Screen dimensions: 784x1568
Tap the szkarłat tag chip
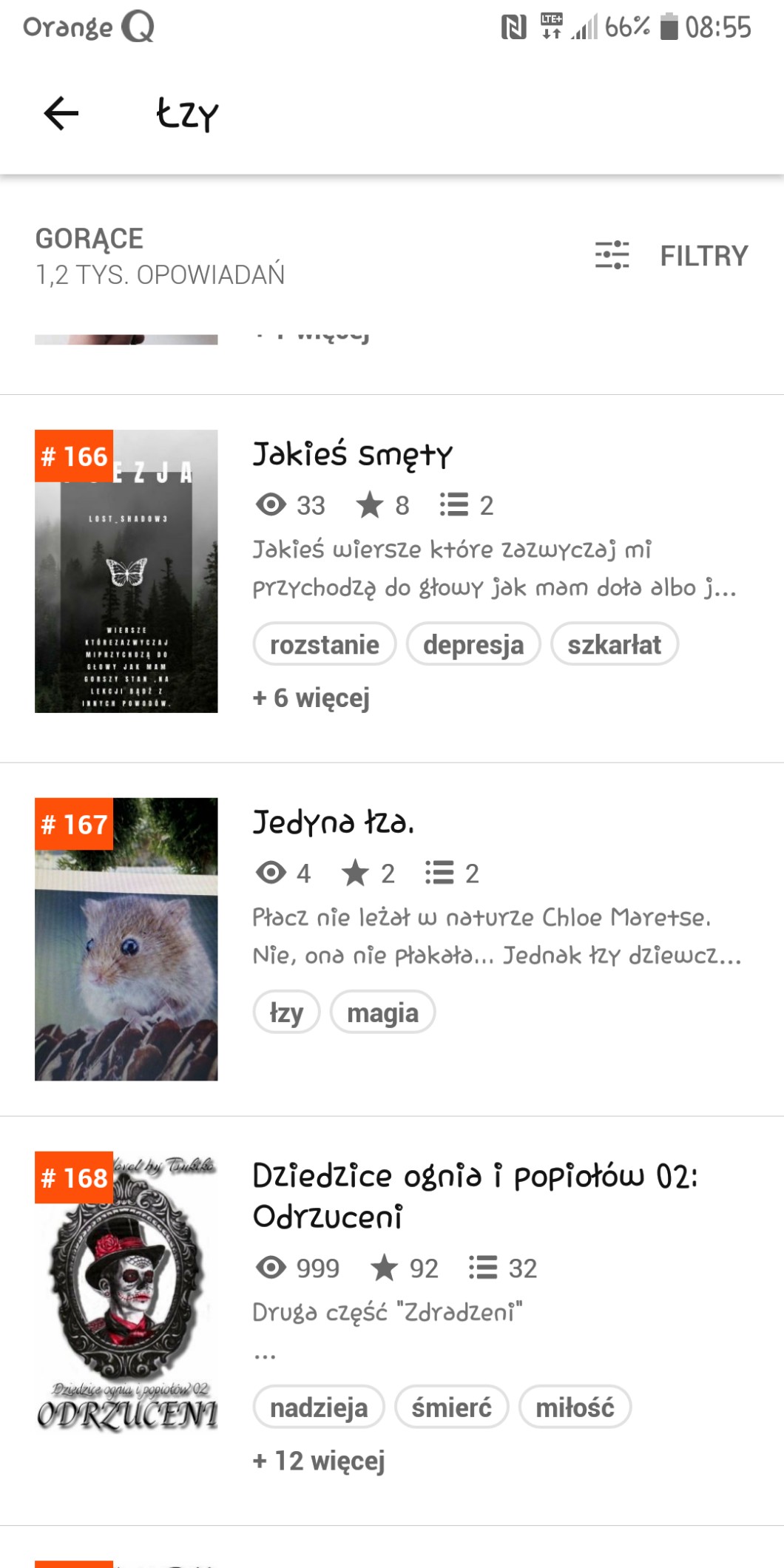click(614, 645)
